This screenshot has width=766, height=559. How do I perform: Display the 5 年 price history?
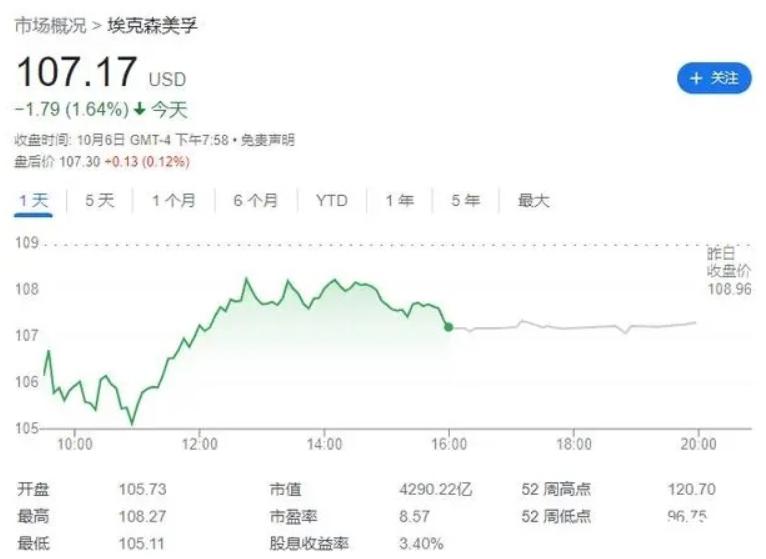(x=465, y=201)
